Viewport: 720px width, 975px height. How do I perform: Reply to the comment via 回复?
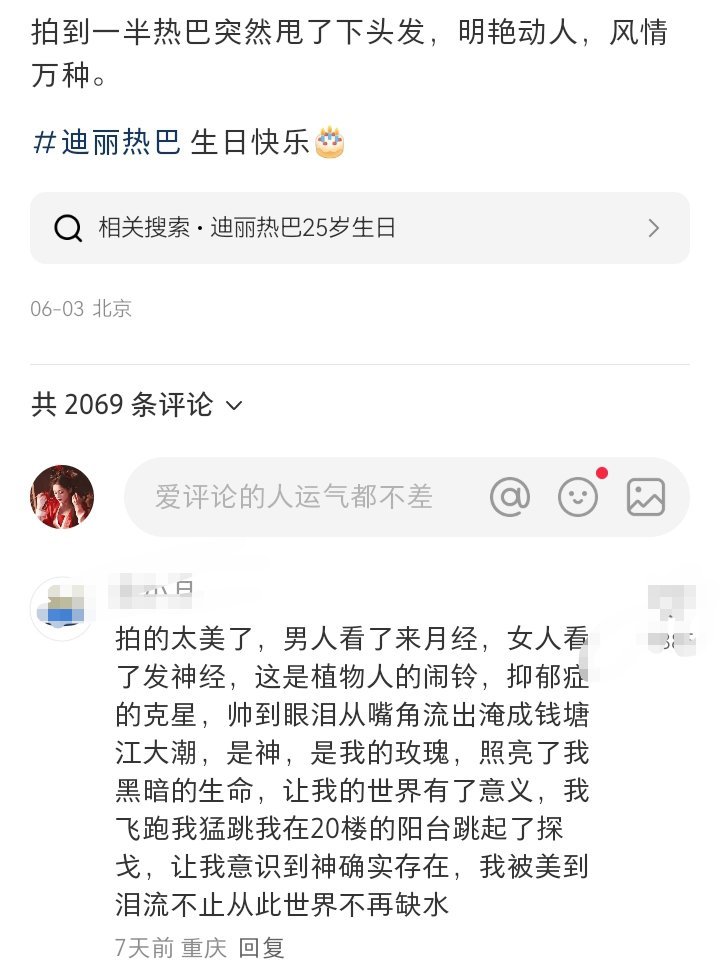pyautogui.click(x=261, y=946)
